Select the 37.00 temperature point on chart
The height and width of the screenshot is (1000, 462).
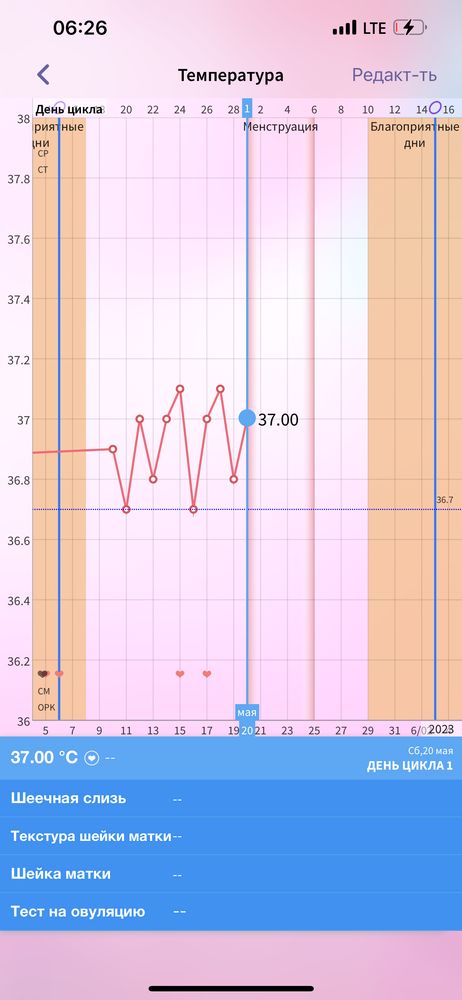pyautogui.click(x=247, y=418)
